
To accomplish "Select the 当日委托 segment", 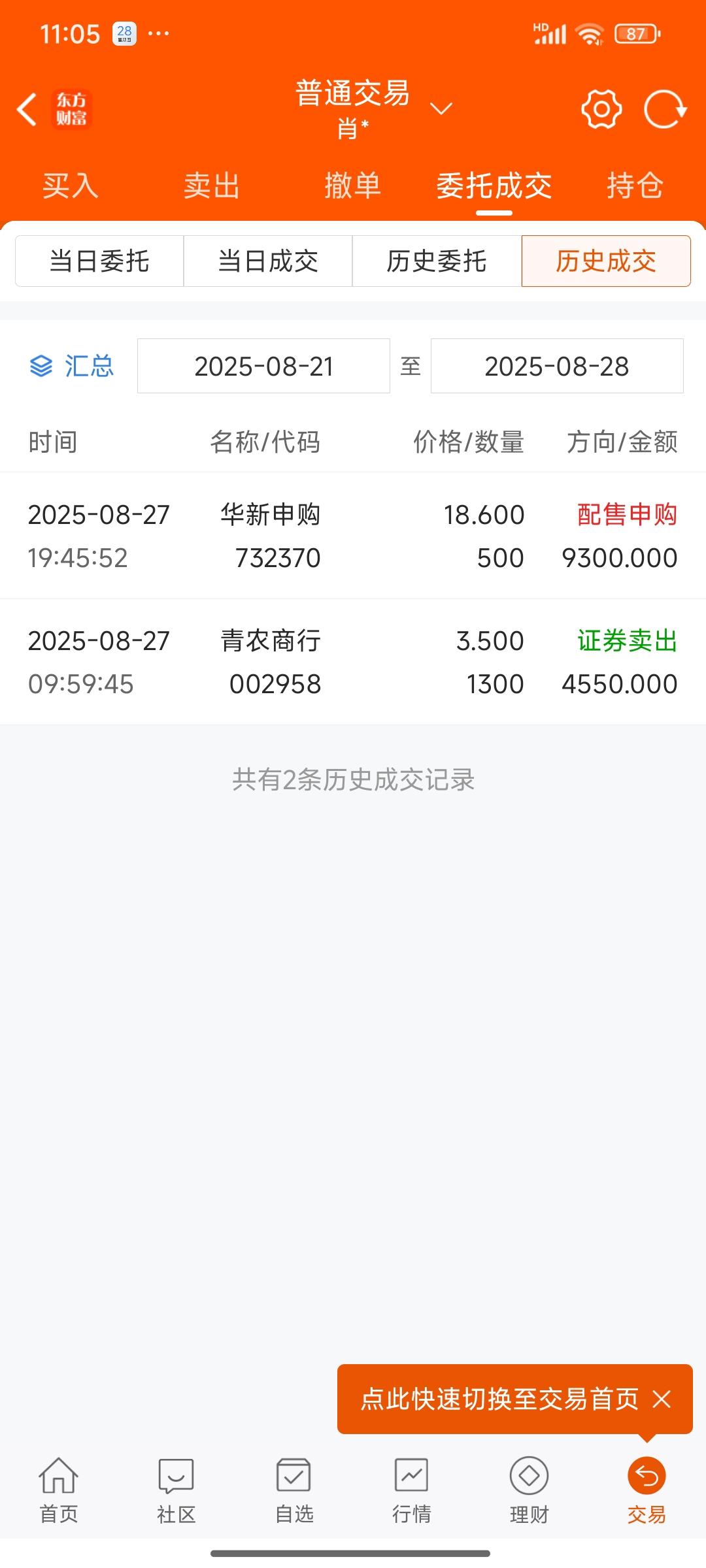I will click(99, 261).
